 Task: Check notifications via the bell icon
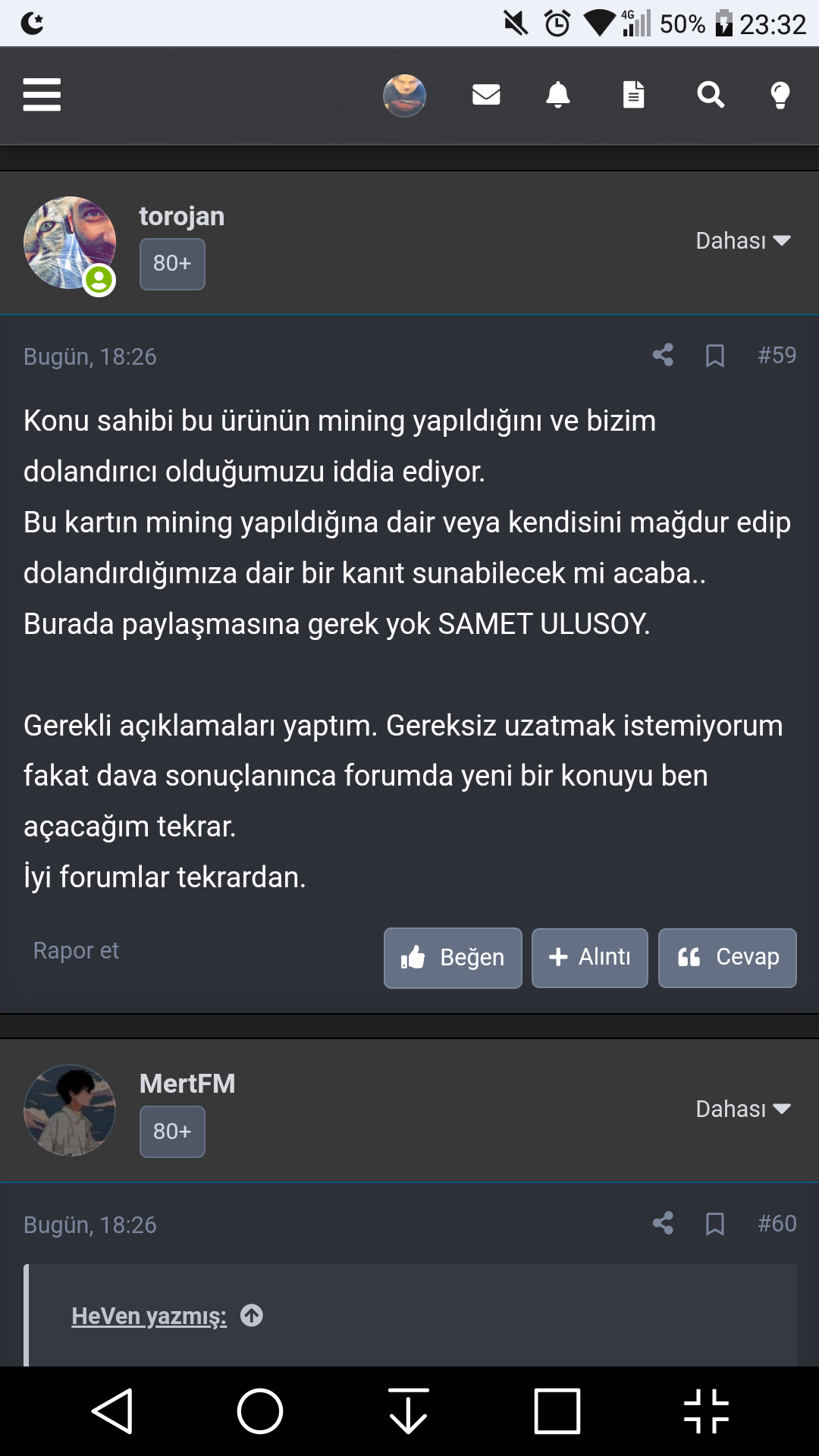click(559, 95)
